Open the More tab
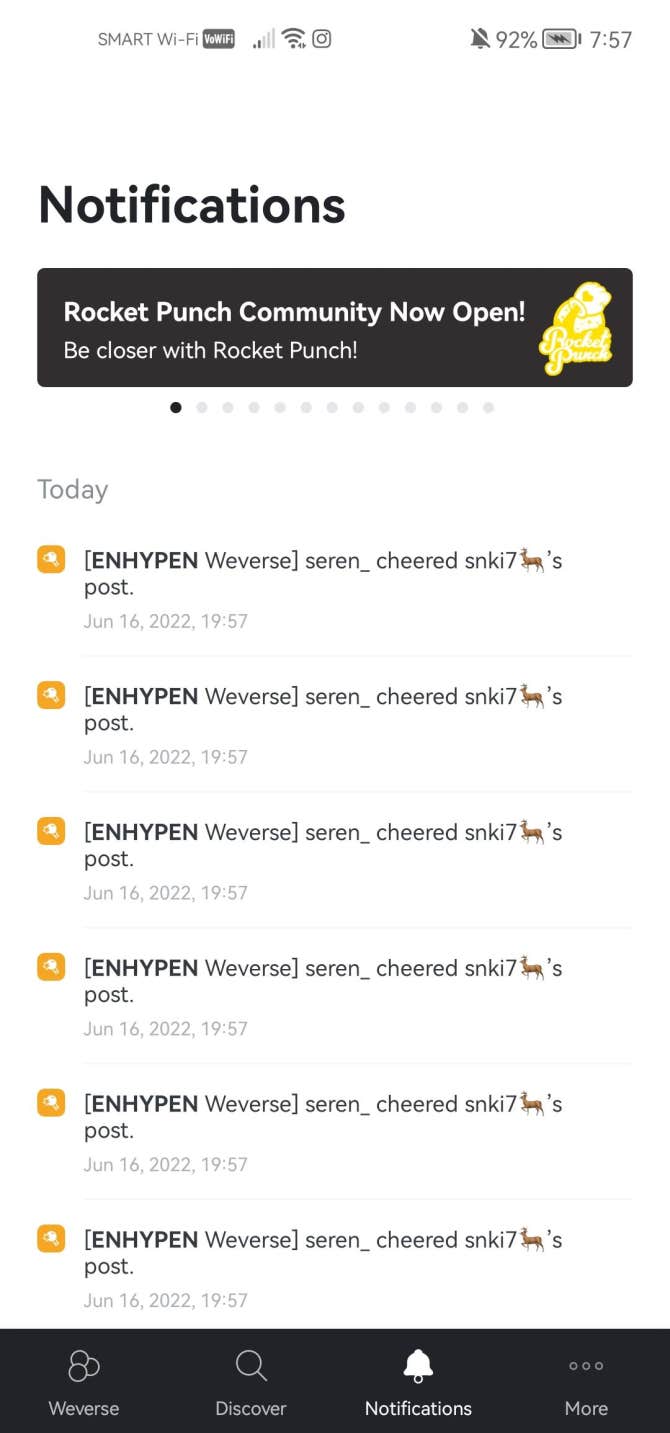Viewport: 670px width, 1433px height. click(x=586, y=1382)
